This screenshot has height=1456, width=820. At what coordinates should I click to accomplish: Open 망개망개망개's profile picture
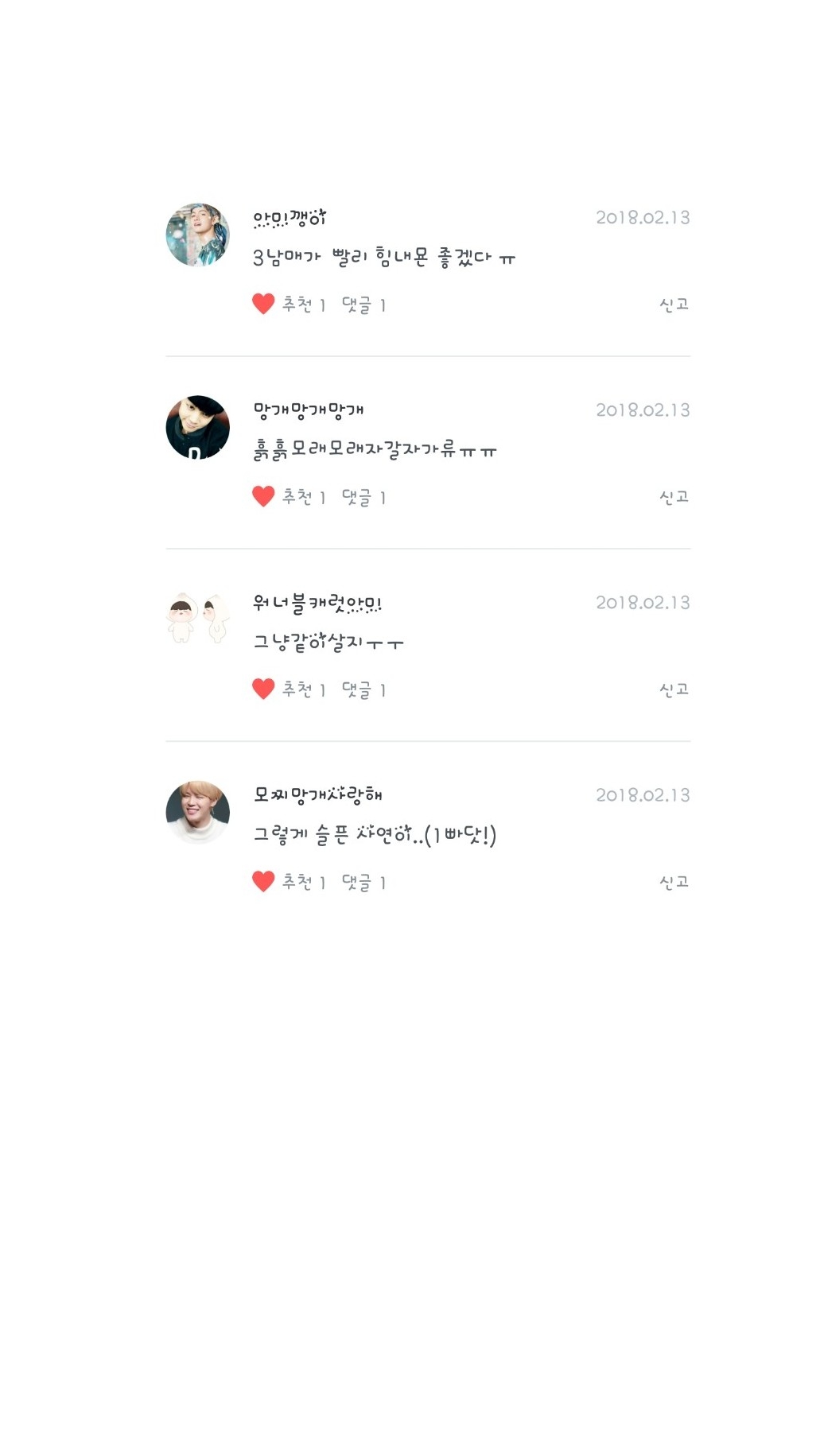(197, 427)
